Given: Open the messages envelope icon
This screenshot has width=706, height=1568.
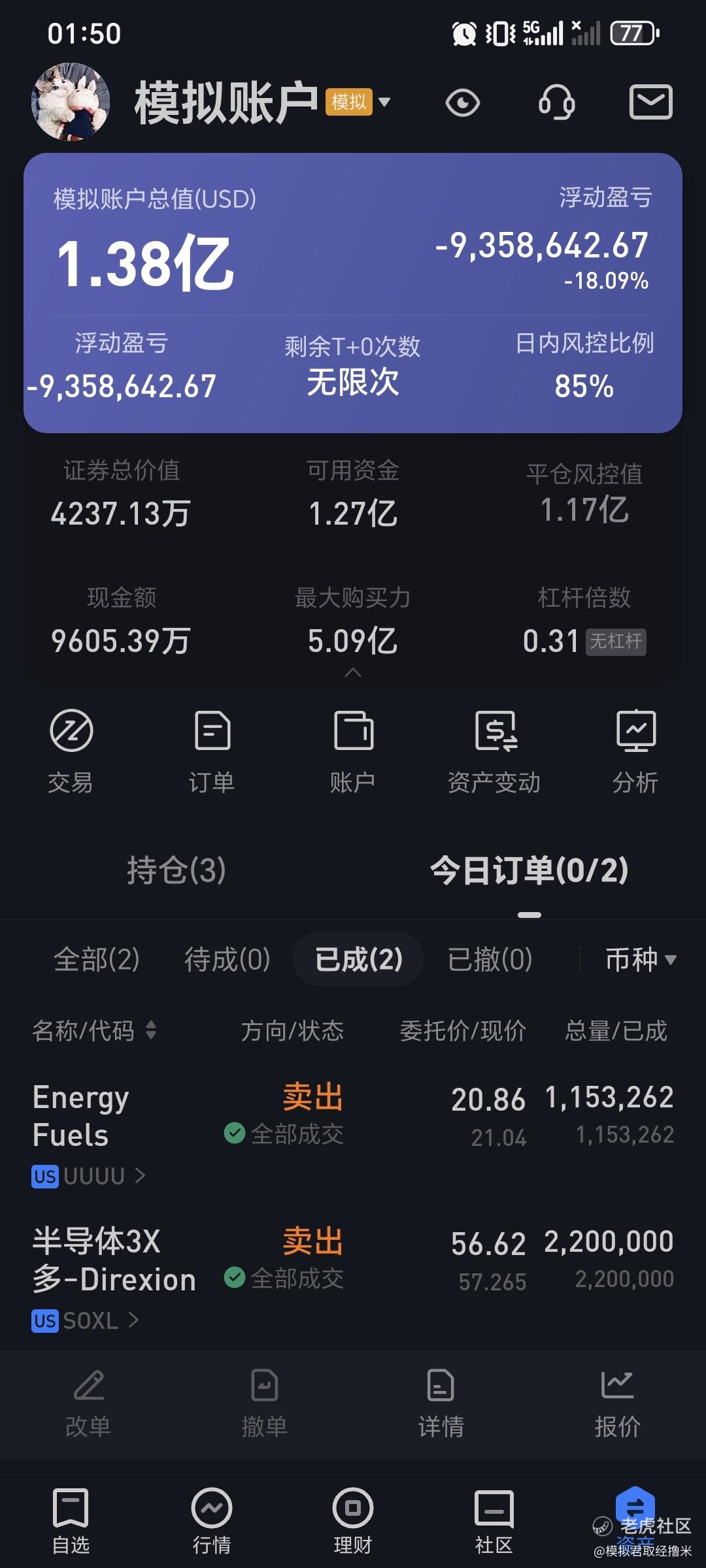Looking at the screenshot, I should coord(650,102).
